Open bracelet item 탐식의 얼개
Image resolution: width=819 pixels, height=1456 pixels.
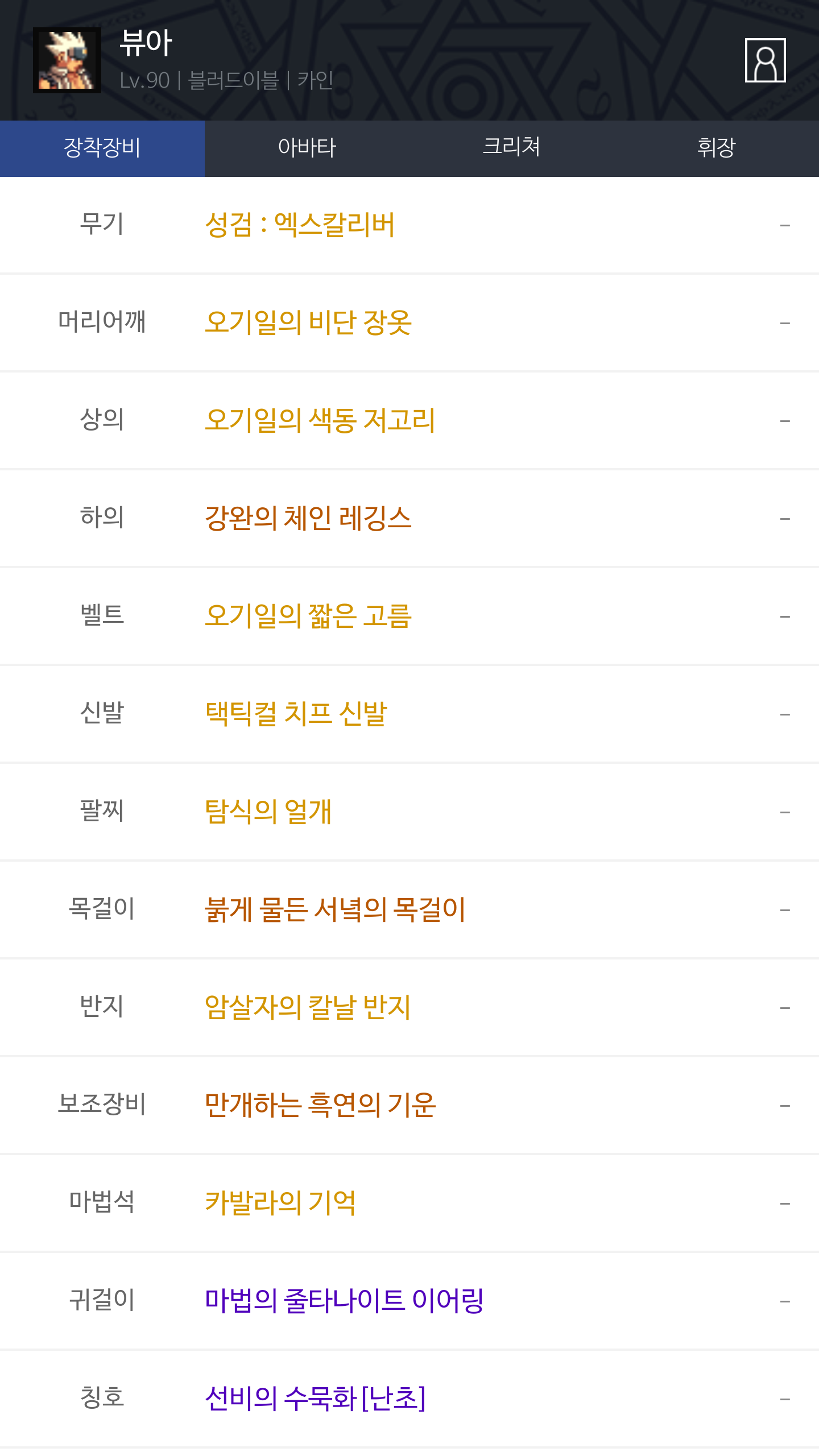(268, 812)
